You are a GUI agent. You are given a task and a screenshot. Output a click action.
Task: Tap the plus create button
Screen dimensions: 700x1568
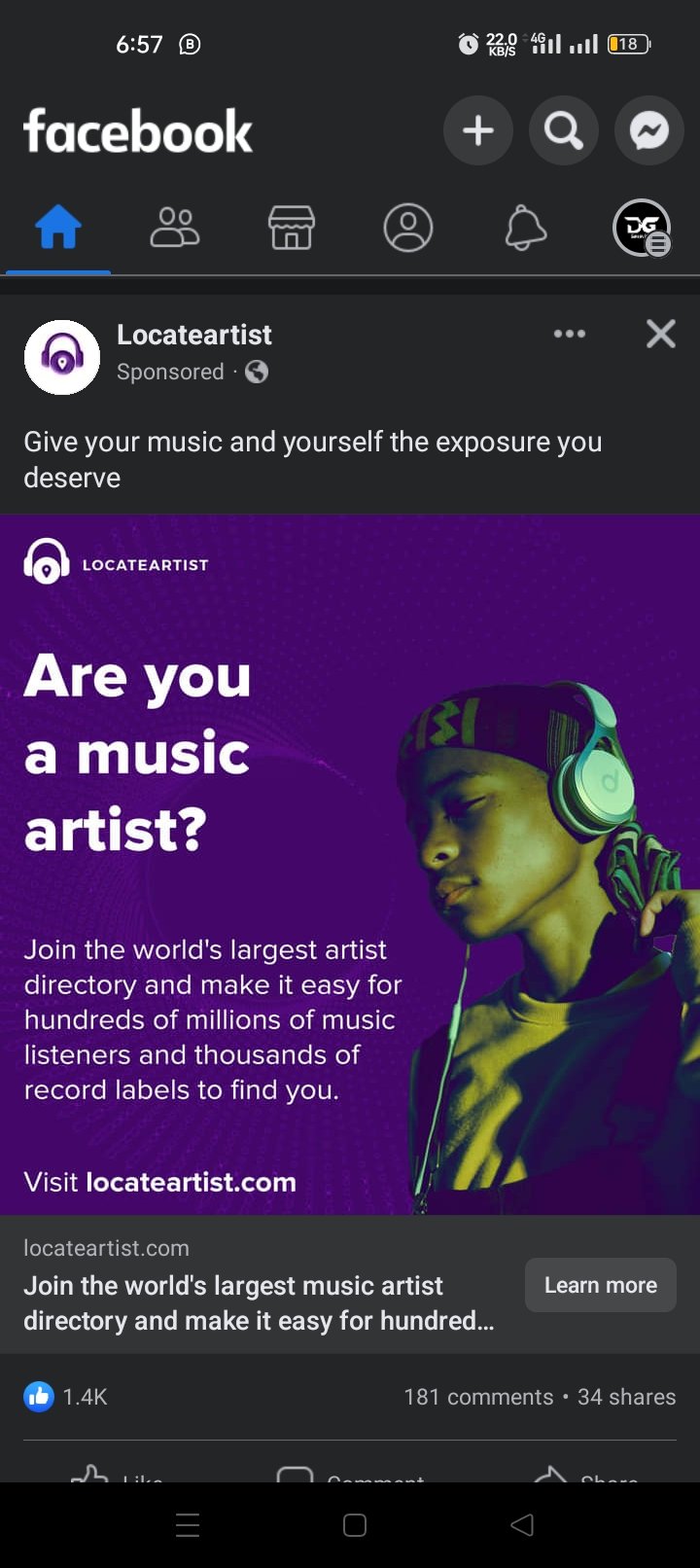[x=477, y=130]
